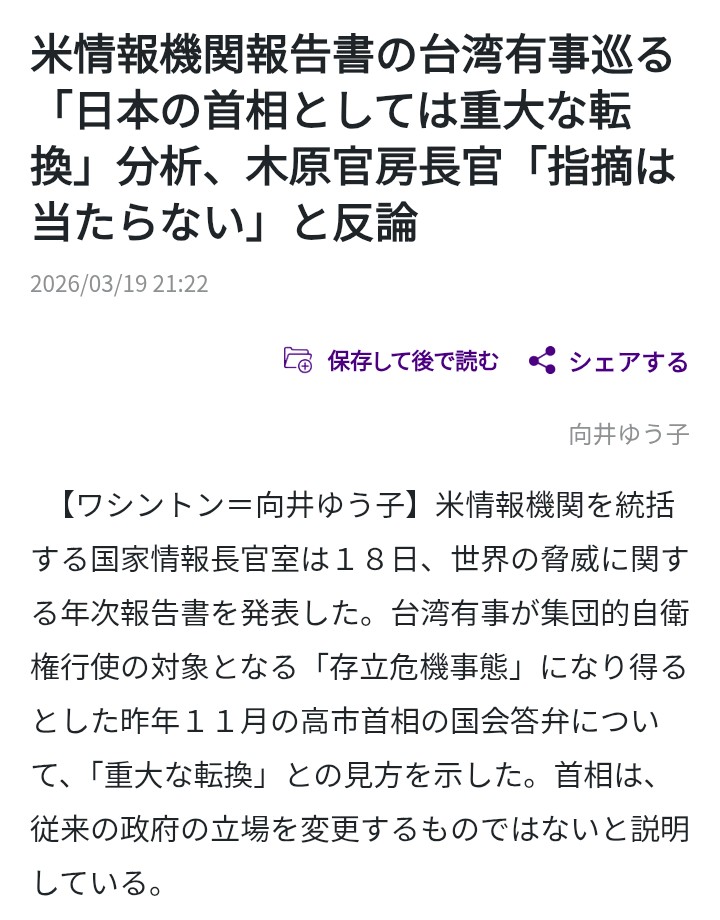Share article via シェアする
This screenshot has width=720, height=920.
click(608, 361)
